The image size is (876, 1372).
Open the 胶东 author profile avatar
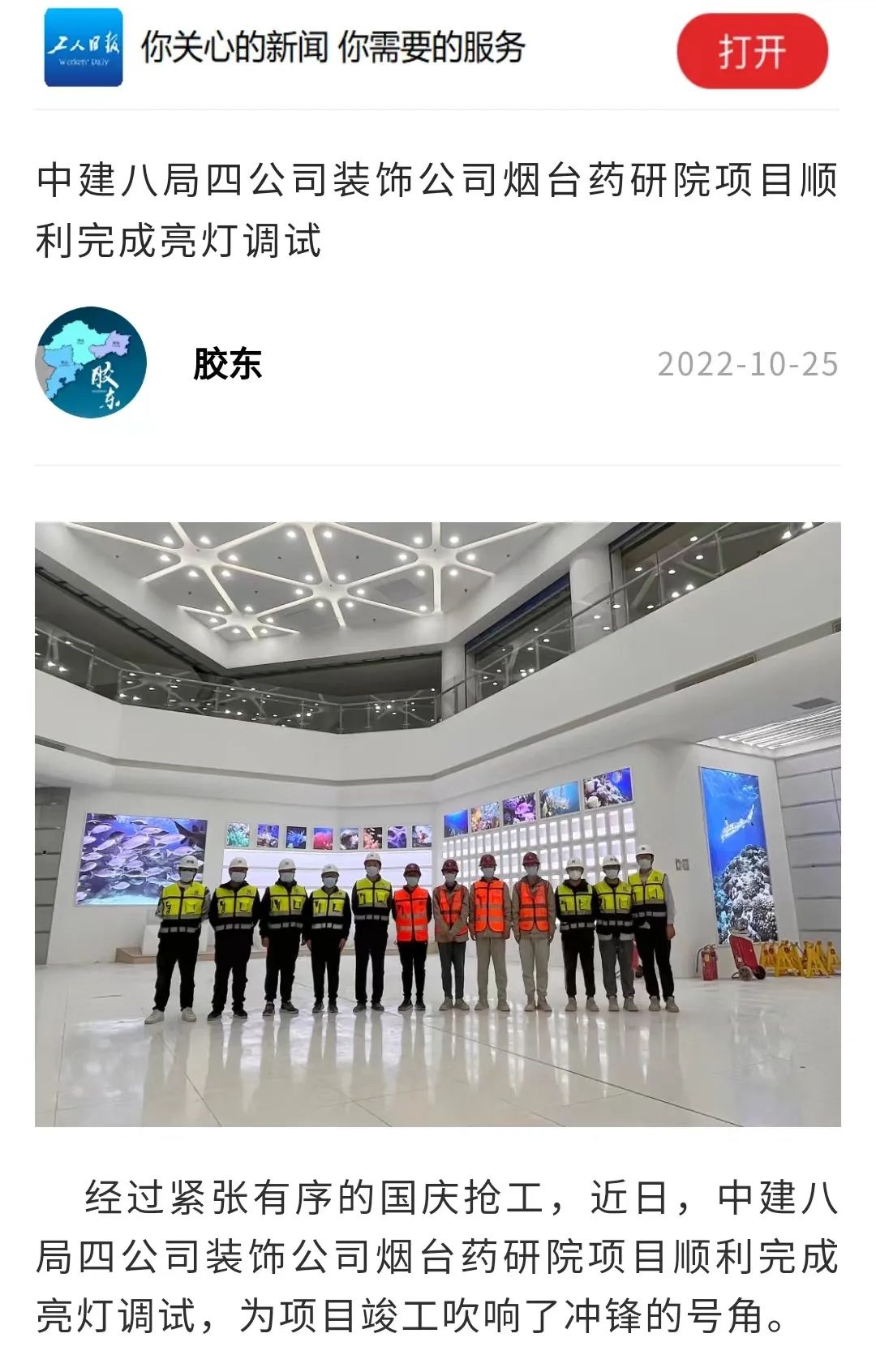[x=91, y=362]
